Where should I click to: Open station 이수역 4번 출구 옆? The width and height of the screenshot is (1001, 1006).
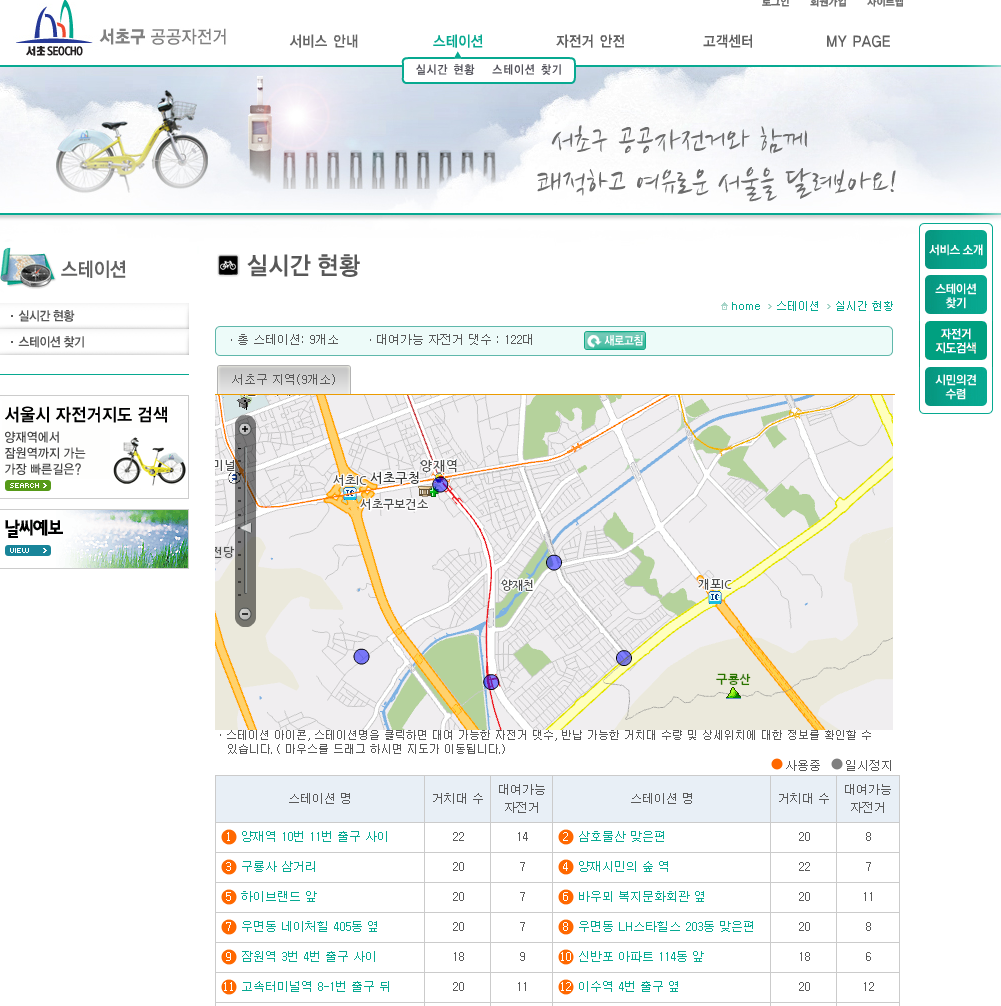(628, 987)
